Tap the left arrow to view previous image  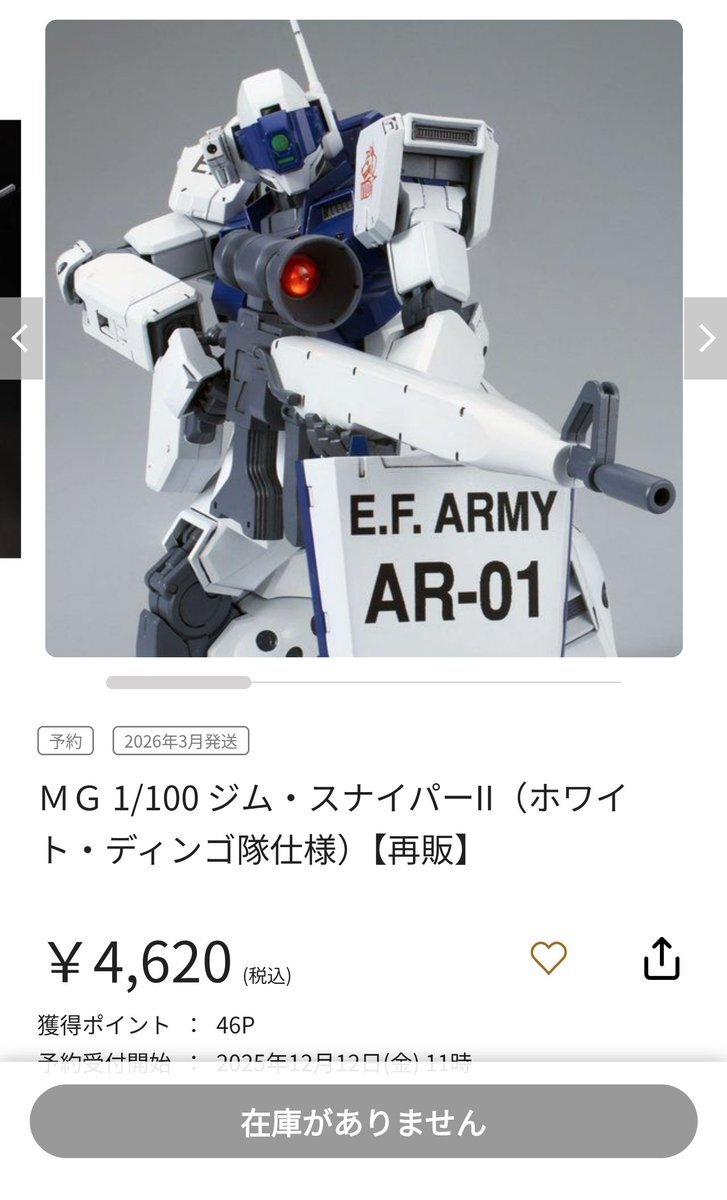[18, 338]
